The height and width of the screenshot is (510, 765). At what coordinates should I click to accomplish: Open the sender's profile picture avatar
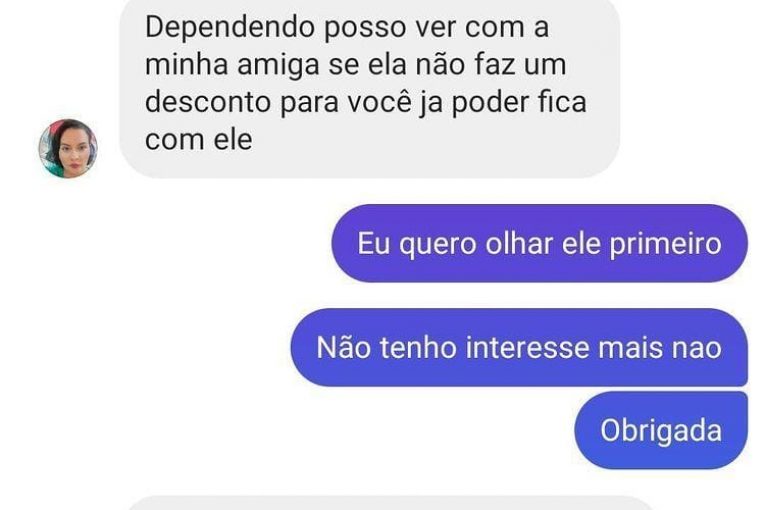[x=68, y=149]
